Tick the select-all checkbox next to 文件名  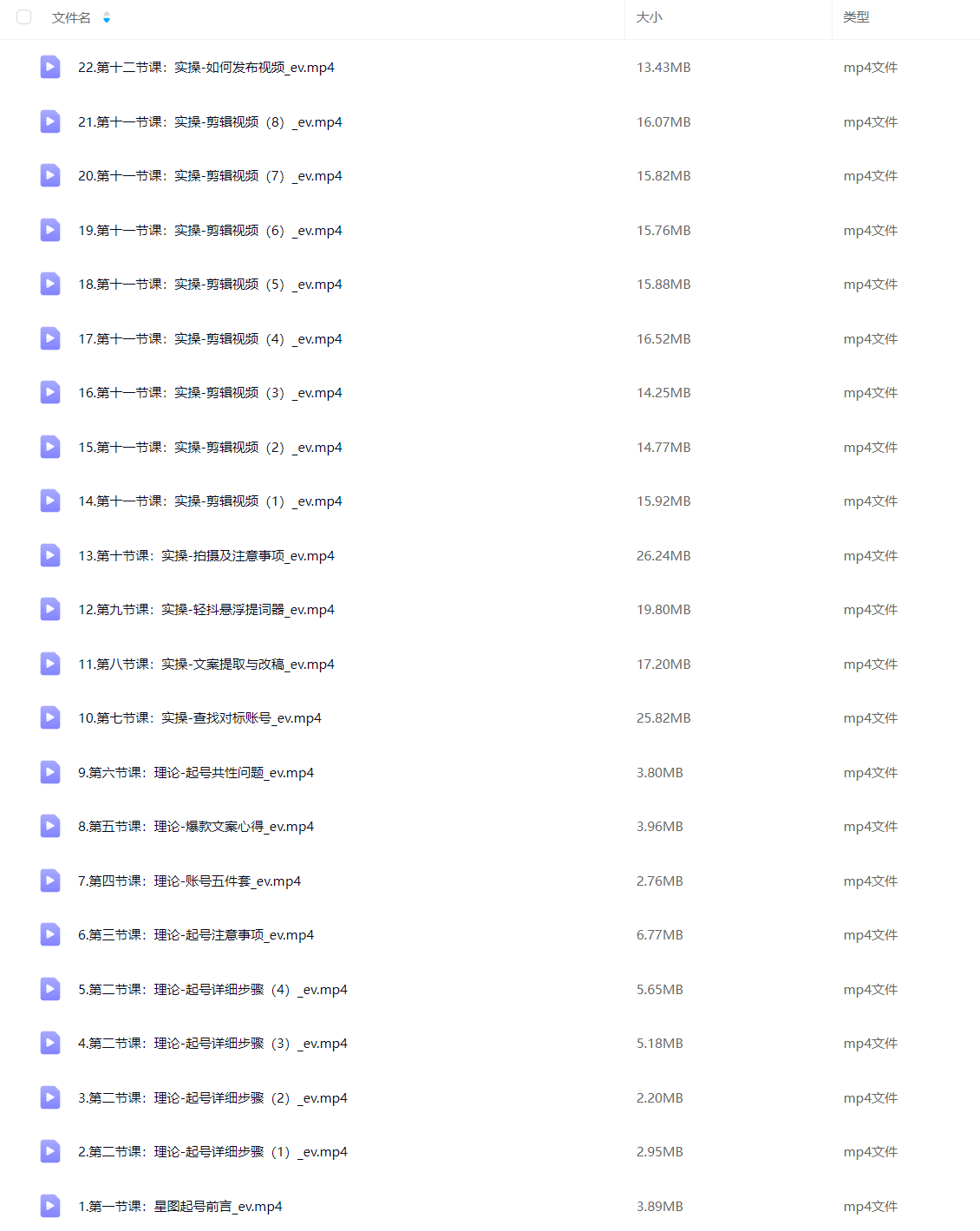click(x=24, y=17)
